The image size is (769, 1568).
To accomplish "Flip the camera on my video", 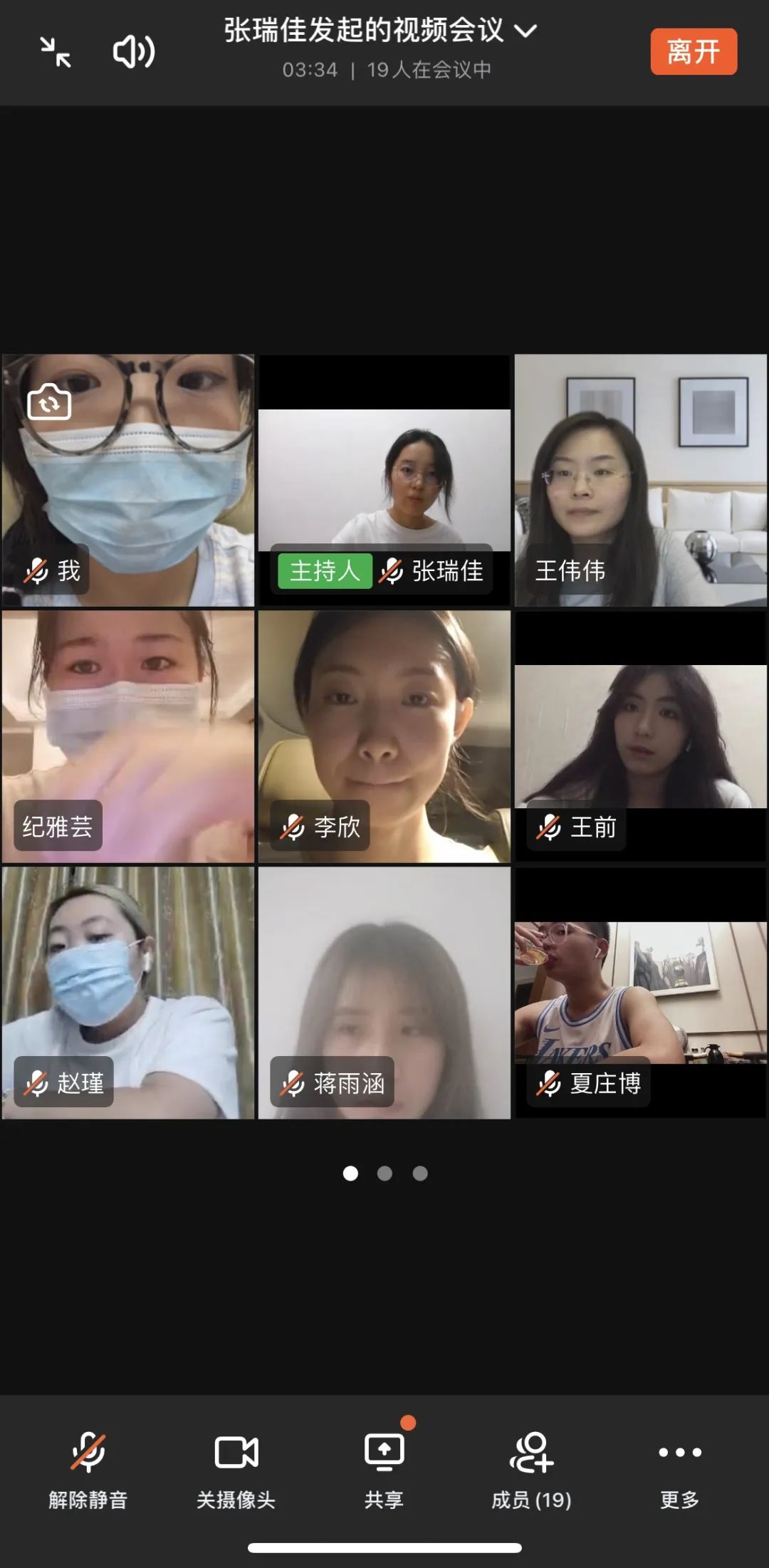I will [x=49, y=403].
